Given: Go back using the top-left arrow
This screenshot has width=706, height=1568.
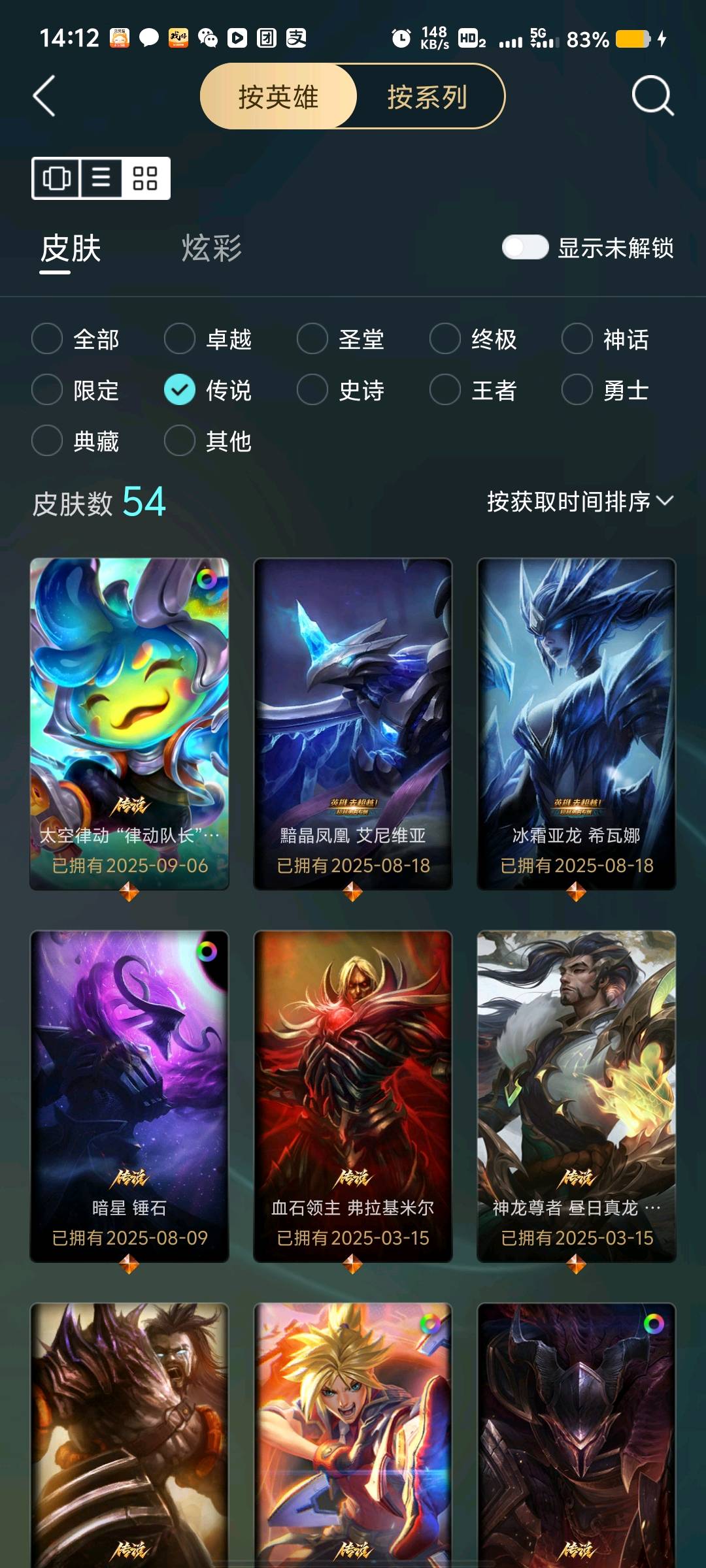Looking at the screenshot, I should [x=44, y=97].
